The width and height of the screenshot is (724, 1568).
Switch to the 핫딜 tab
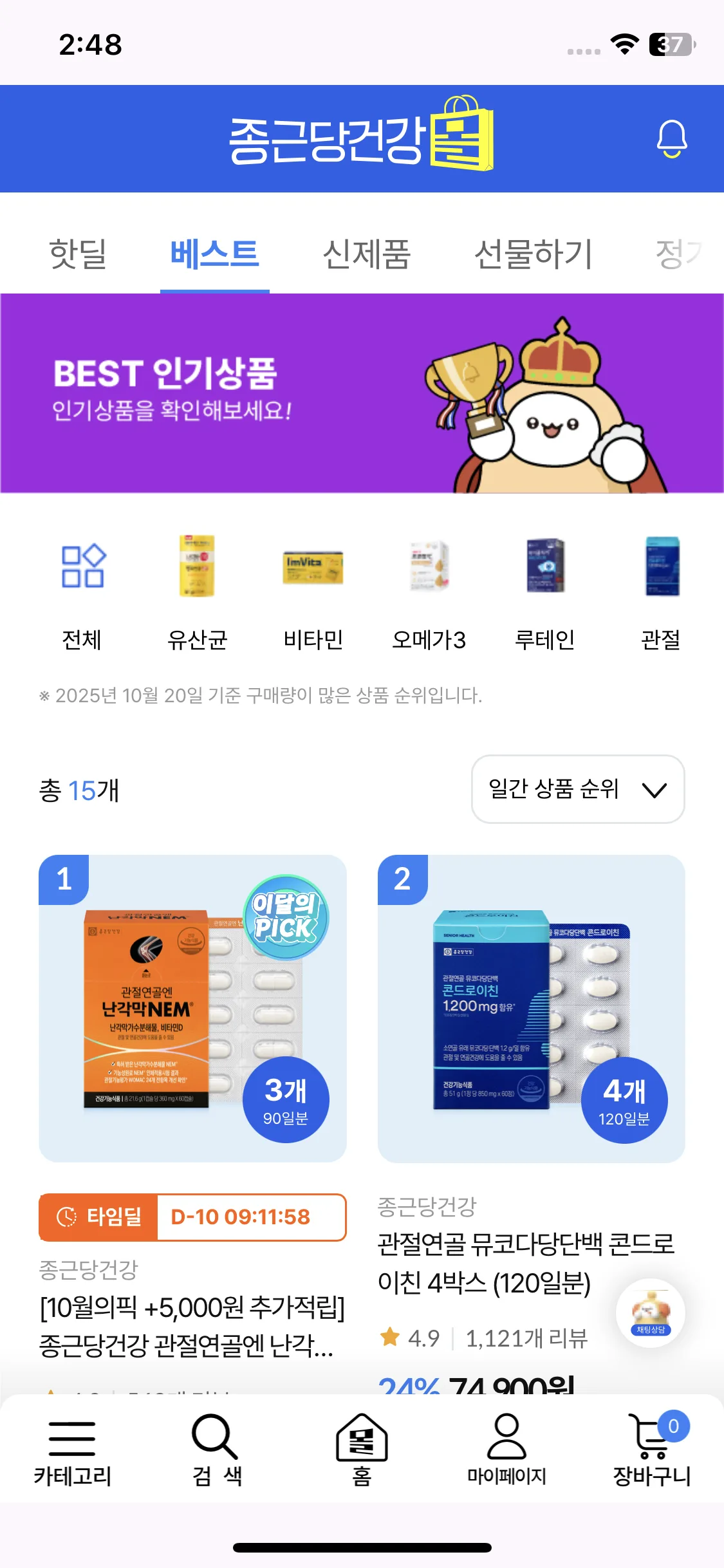(x=78, y=254)
